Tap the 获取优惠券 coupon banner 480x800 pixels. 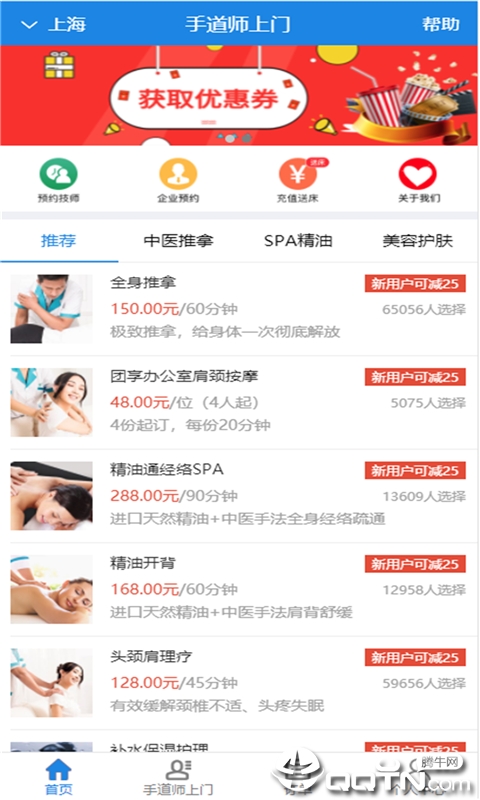(239, 95)
